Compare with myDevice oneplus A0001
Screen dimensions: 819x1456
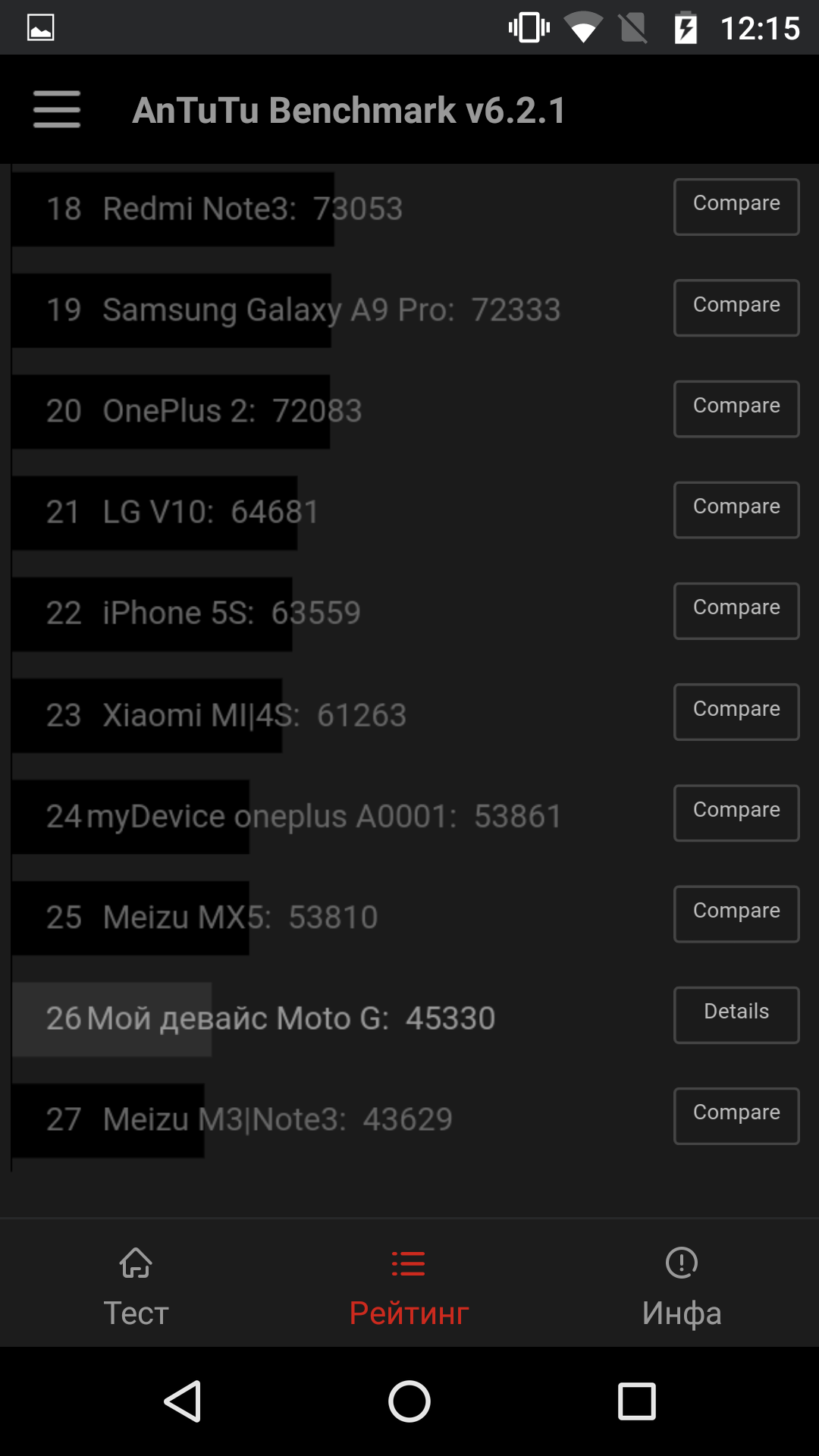pos(736,813)
